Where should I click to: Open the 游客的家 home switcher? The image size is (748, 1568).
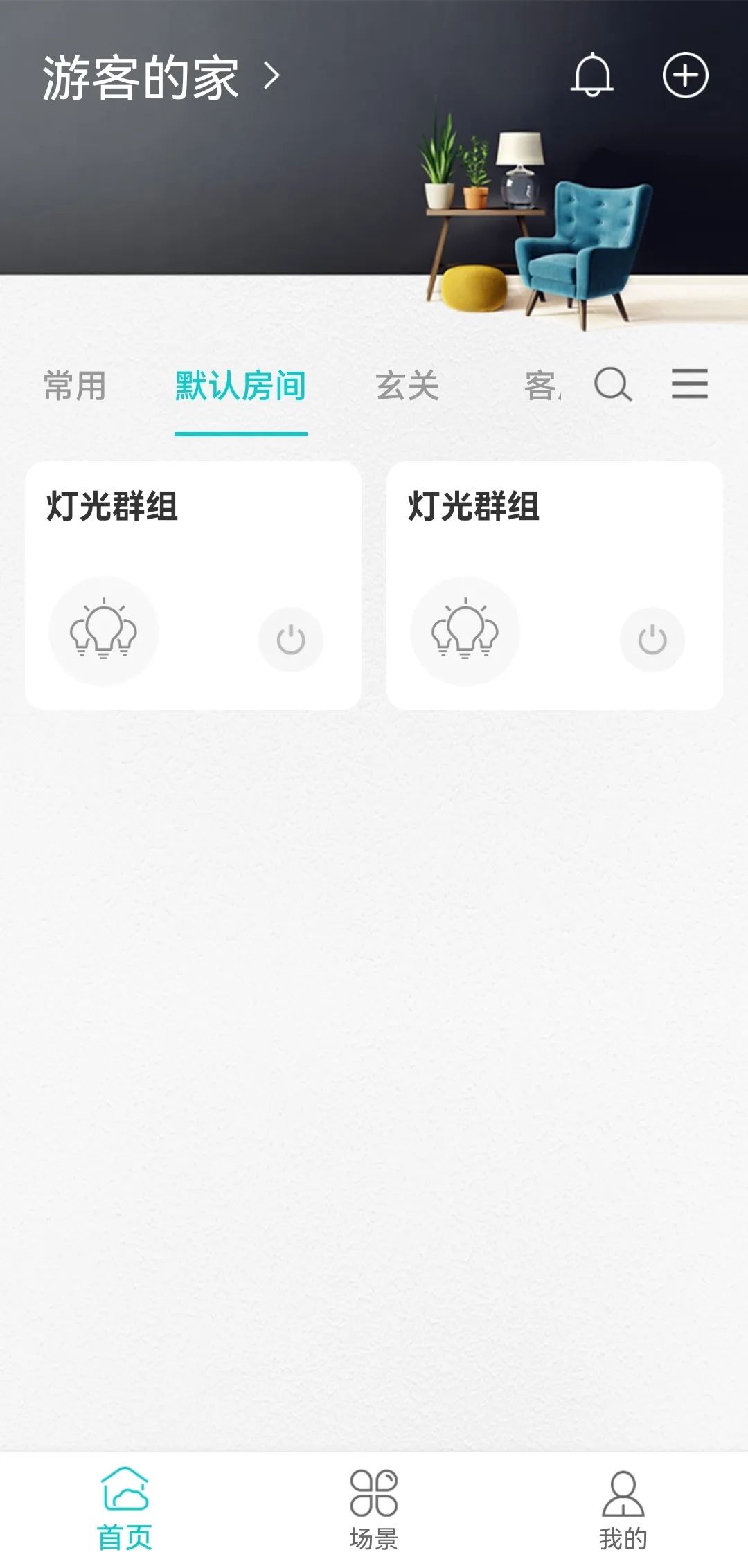point(161,77)
